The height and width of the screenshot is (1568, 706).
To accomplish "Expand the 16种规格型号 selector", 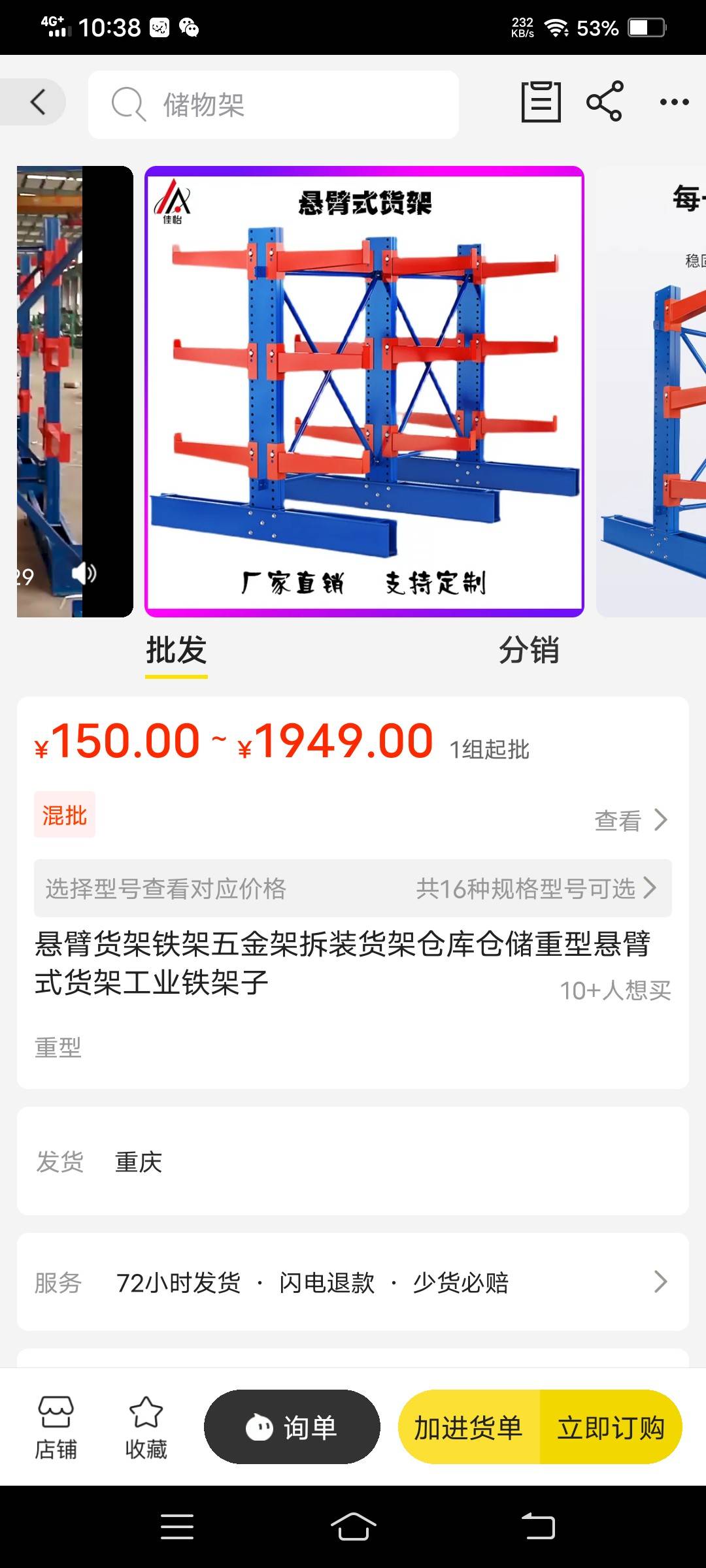I will [x=536, y=889].
